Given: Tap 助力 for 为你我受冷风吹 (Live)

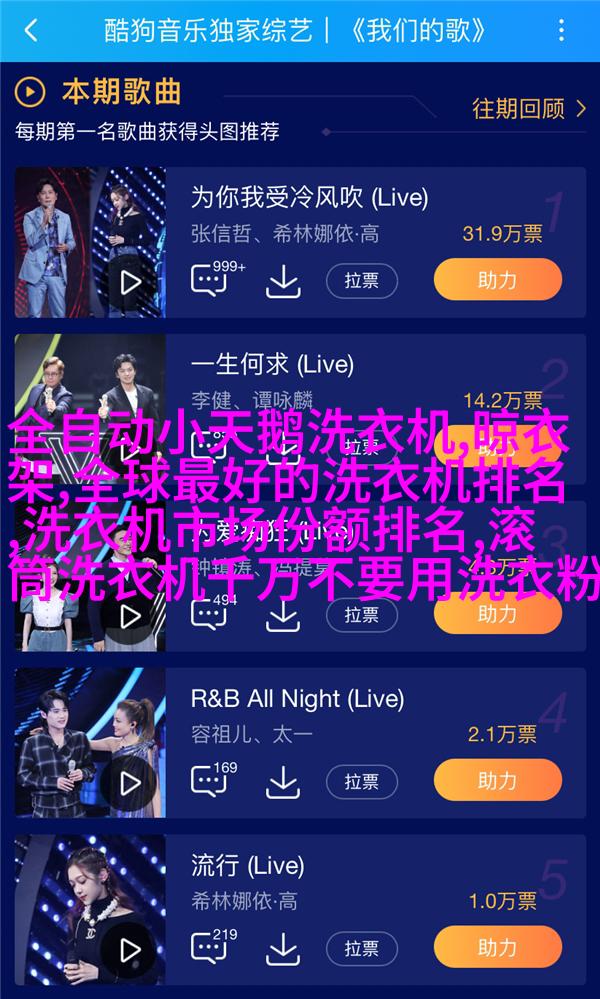Looking at the screenshot, I should 497,281.
